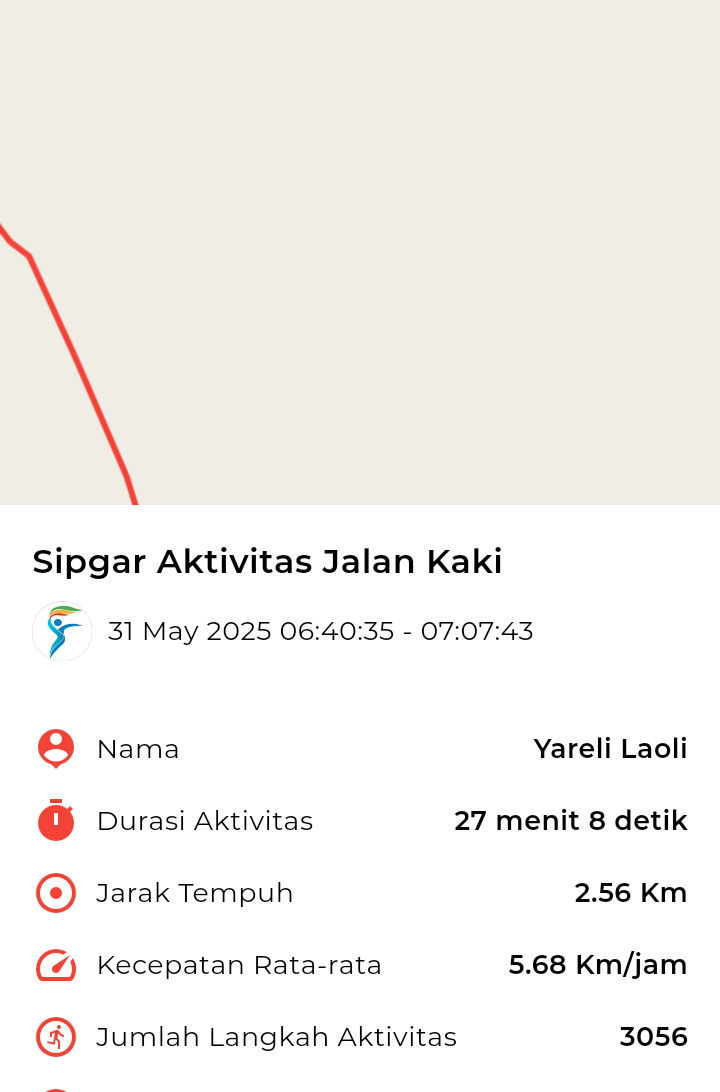Screen dimensions: 720x1092
Task: Select the date range 31 May 2025
Action: pos(322,631)
